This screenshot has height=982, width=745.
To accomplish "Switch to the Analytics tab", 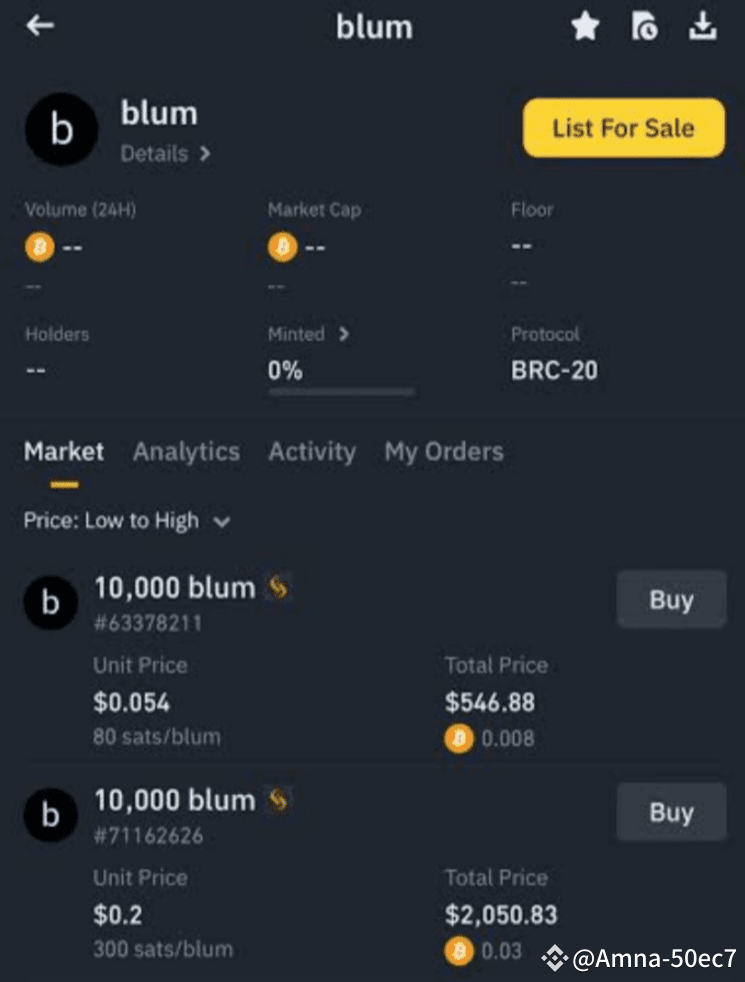I will pyautogui.click(x=186, y=452).
